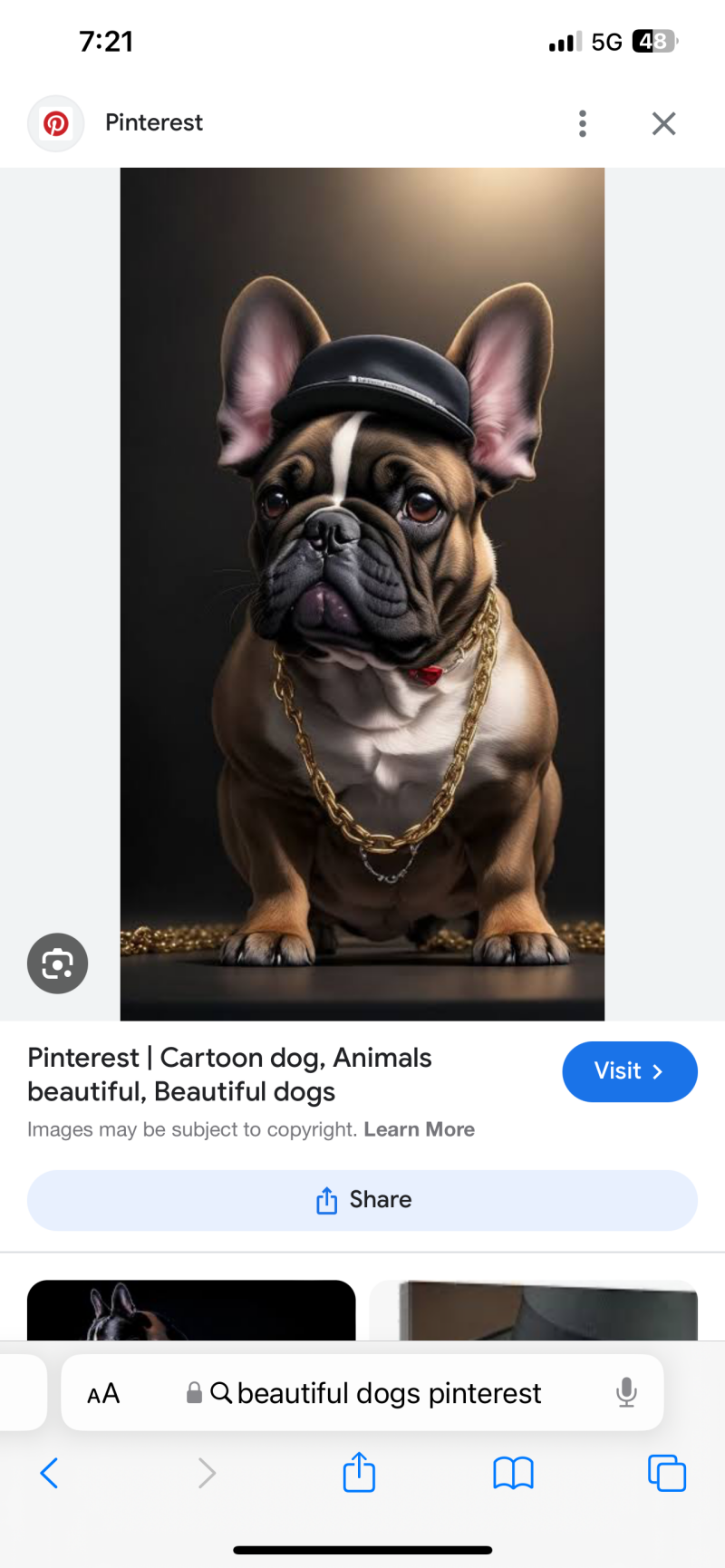This screenshot has height=1568, width=725.
Task: Show all open Safari tabs
Action: tap(667, 1473)
